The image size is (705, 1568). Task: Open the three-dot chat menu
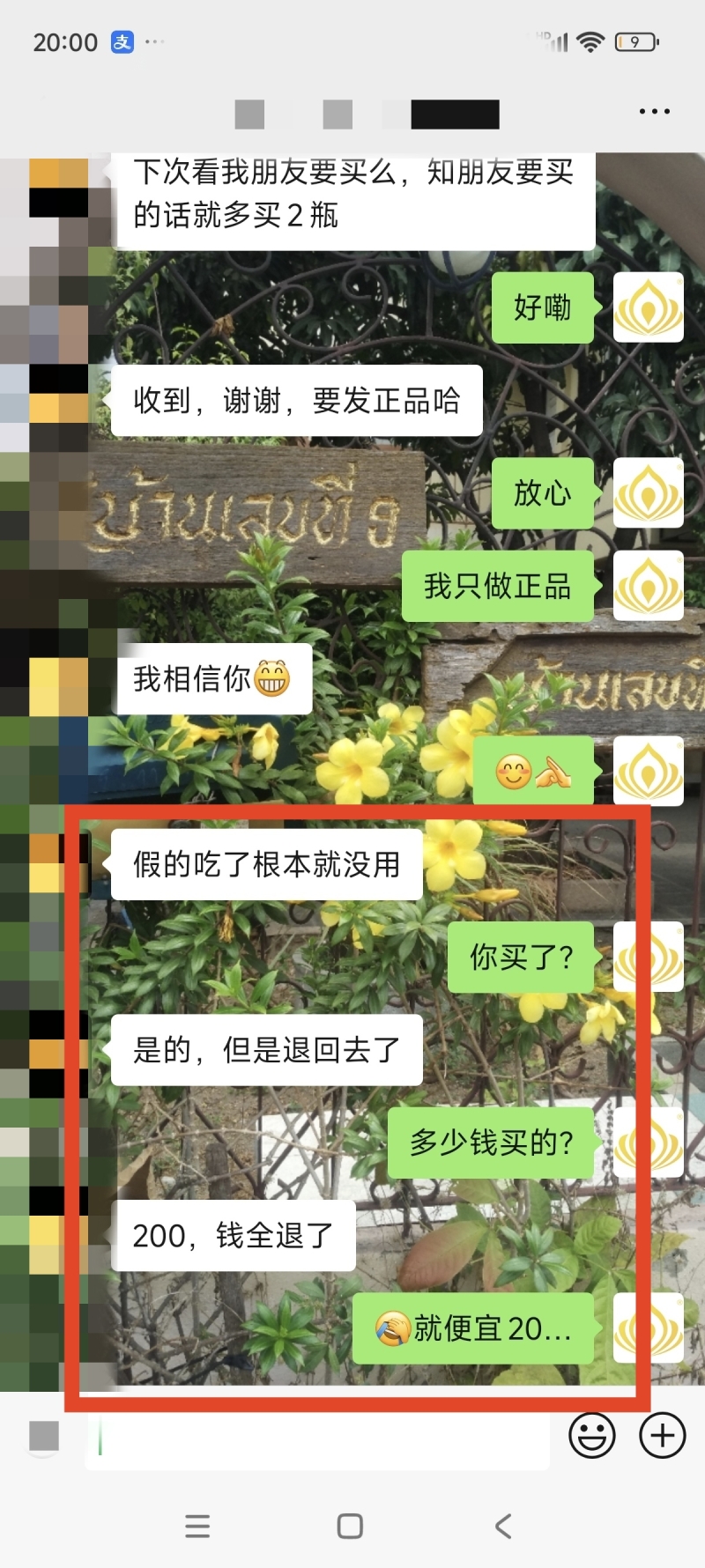(x=654, y=112)
